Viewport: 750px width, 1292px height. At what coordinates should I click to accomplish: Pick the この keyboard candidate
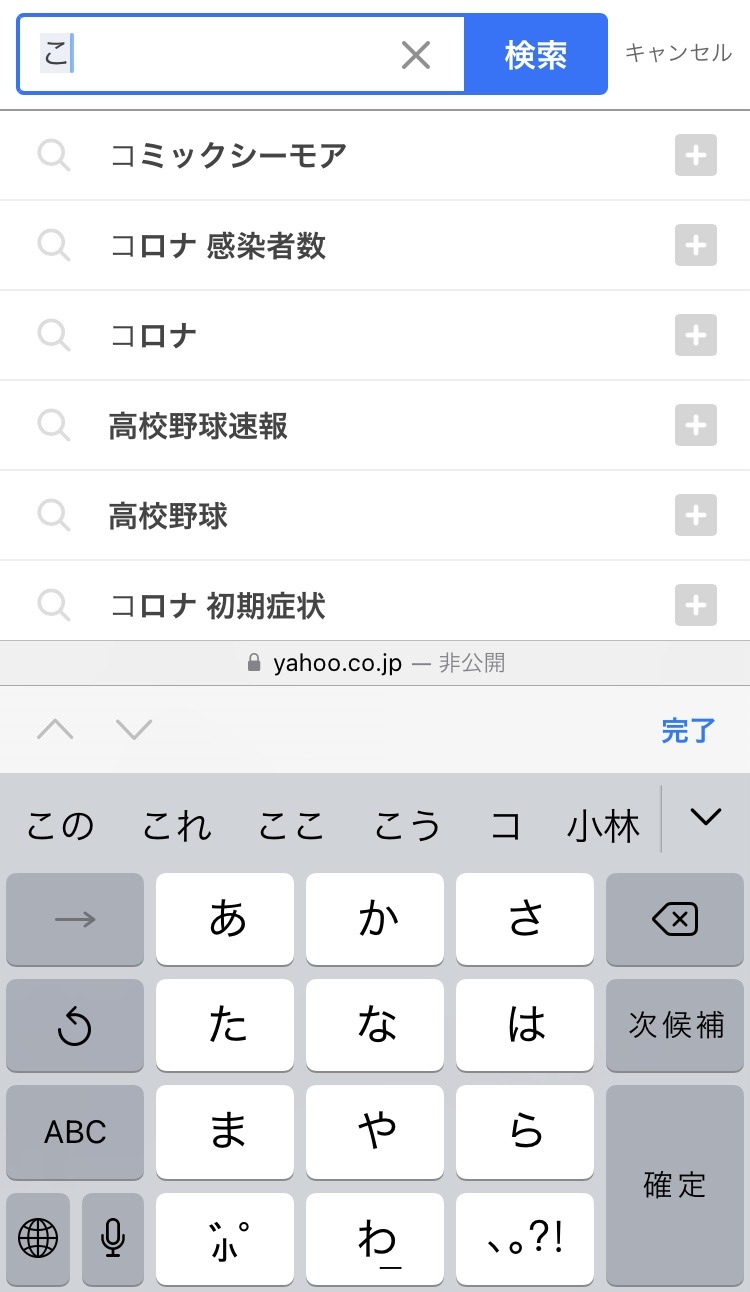pyautogui.click(x=60, y=826)
